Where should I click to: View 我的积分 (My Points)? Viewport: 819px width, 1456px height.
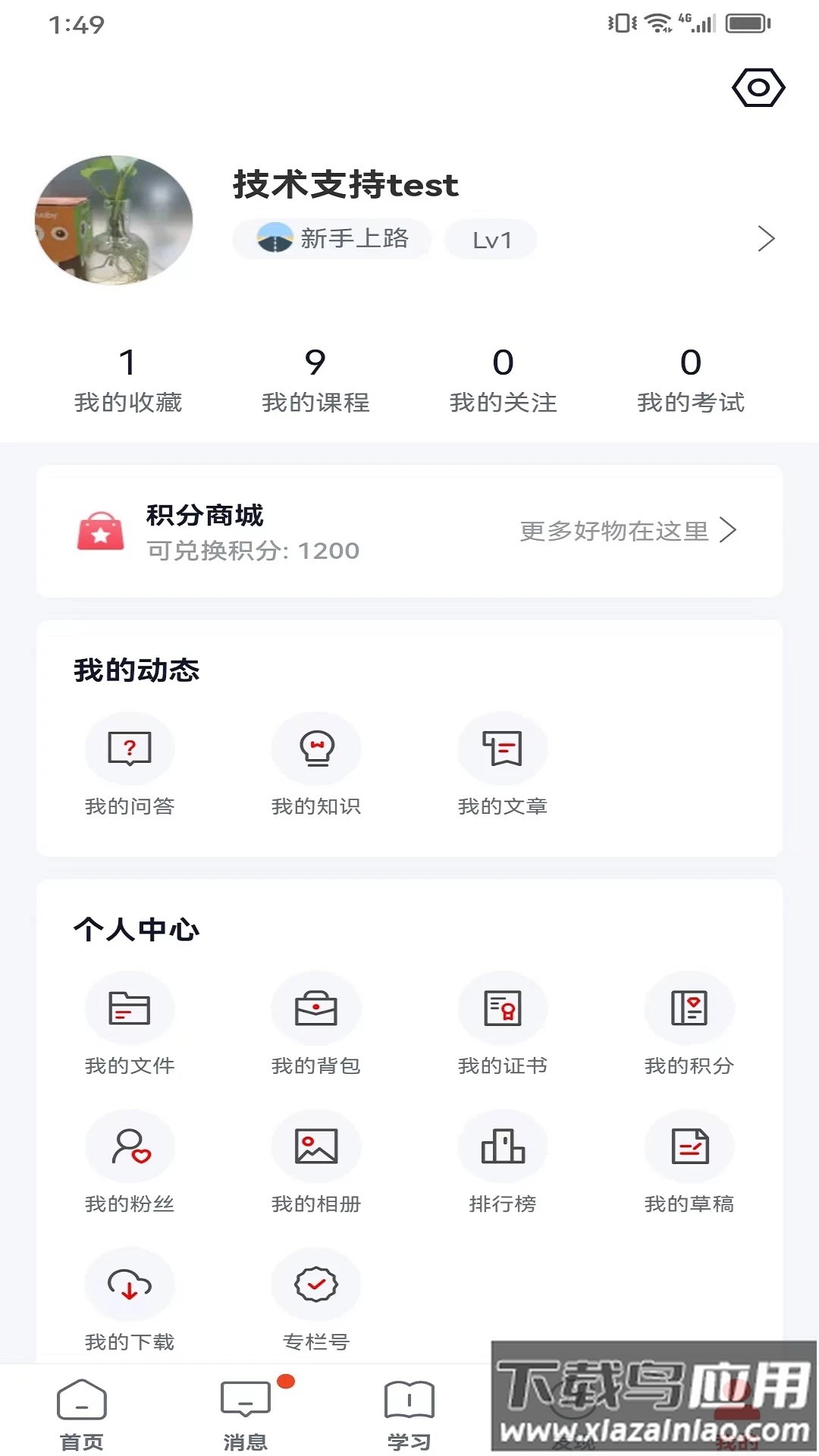689,1025
